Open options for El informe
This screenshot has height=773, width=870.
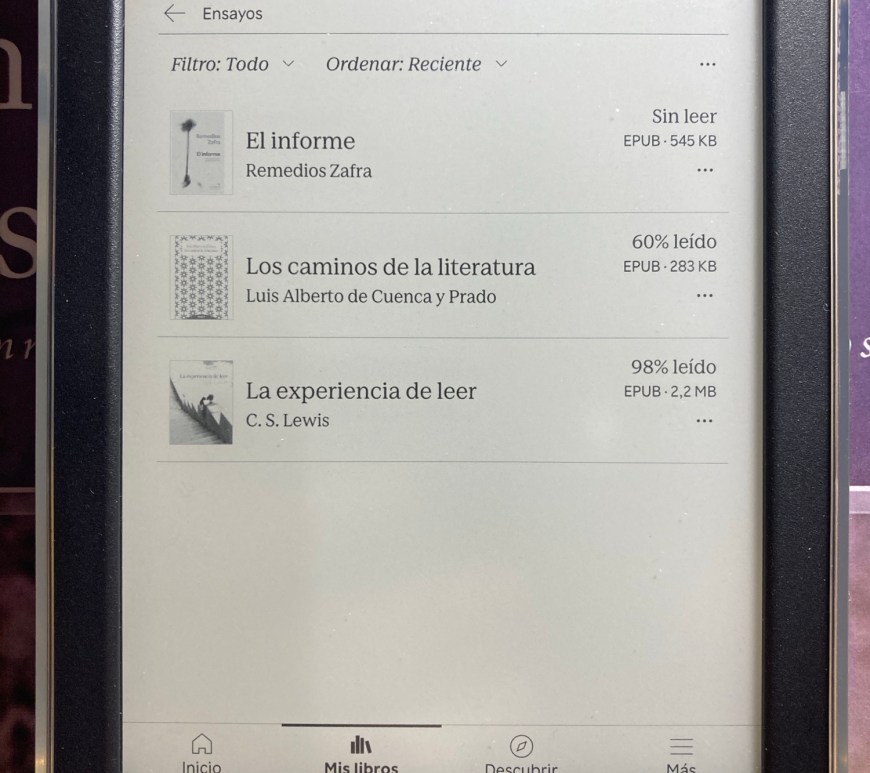tap(705, 170)
